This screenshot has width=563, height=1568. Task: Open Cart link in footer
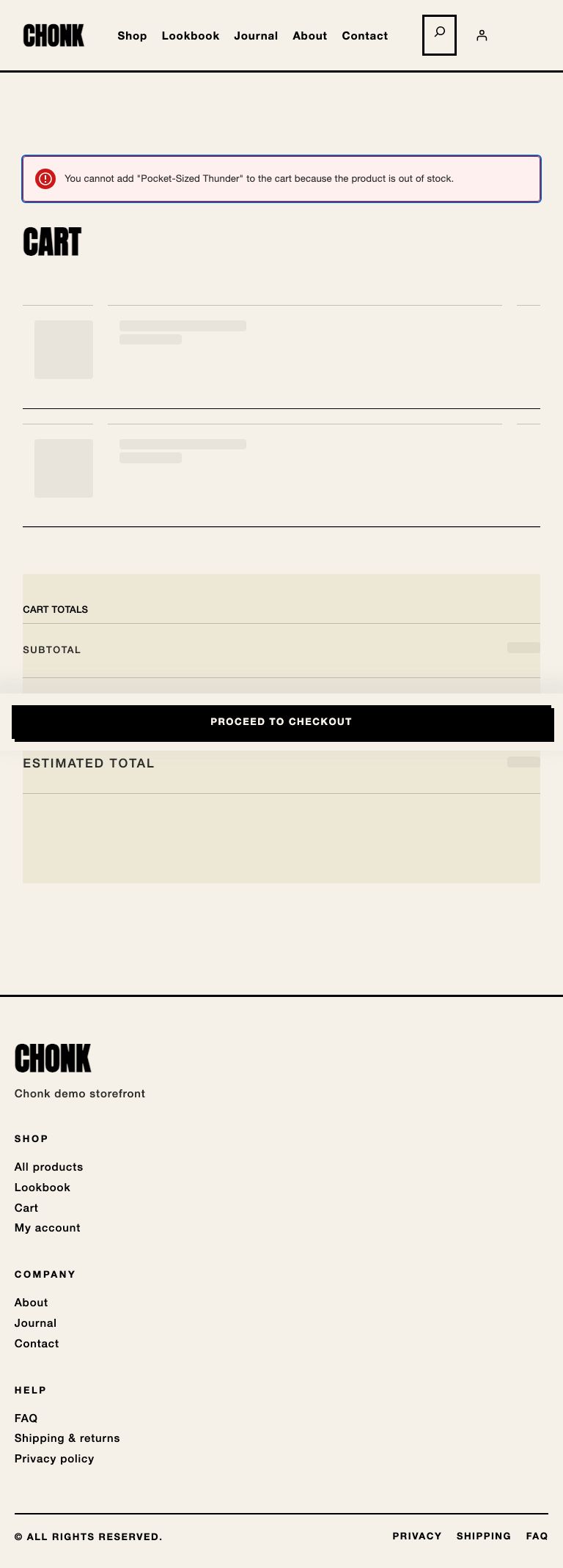26,1208
